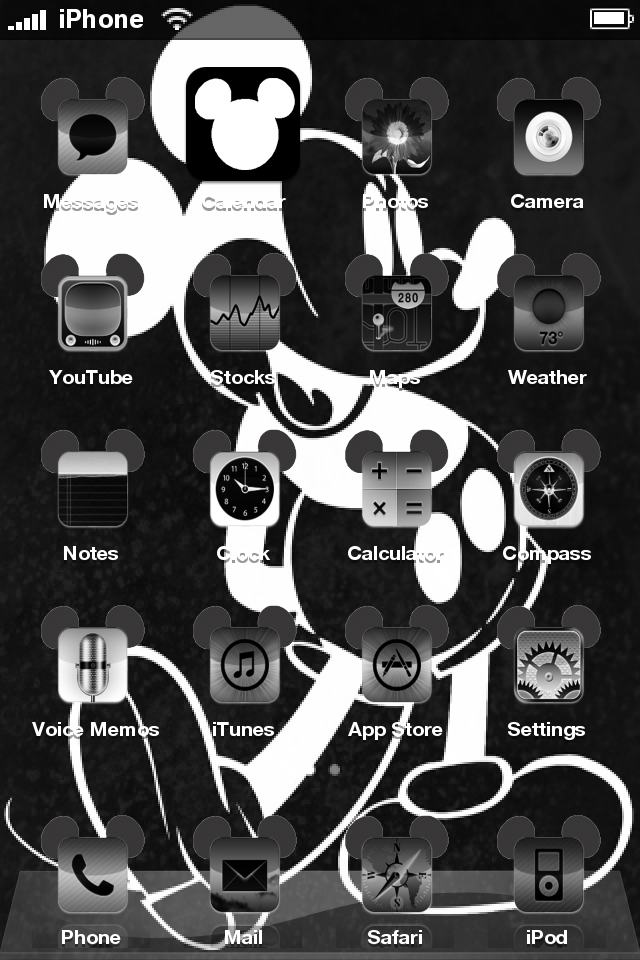Open the iTunes app
640x960 pixels.
click(x=244, y=666)
